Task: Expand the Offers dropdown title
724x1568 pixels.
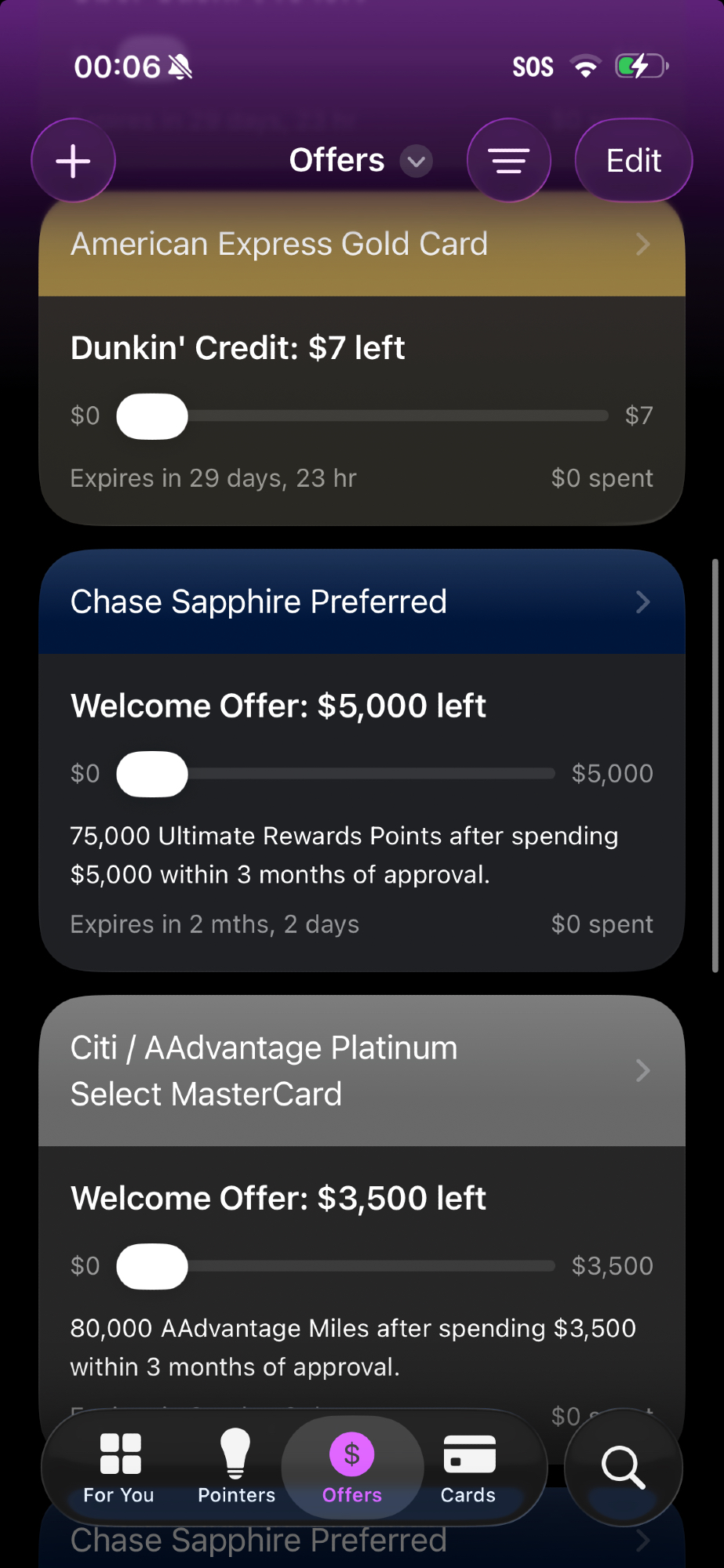Action: [x=360, y=161]
